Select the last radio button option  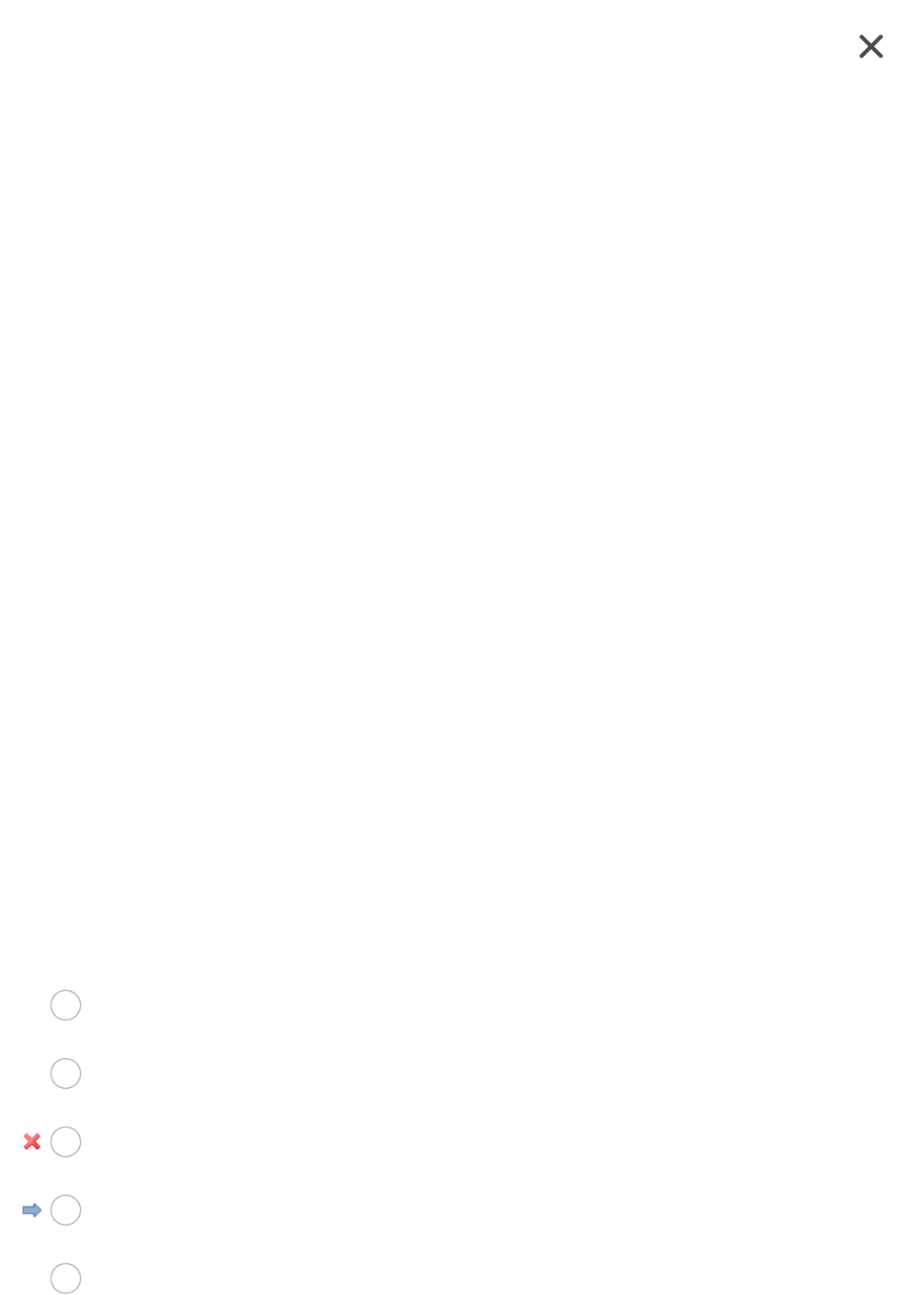tap(65, 1278)
